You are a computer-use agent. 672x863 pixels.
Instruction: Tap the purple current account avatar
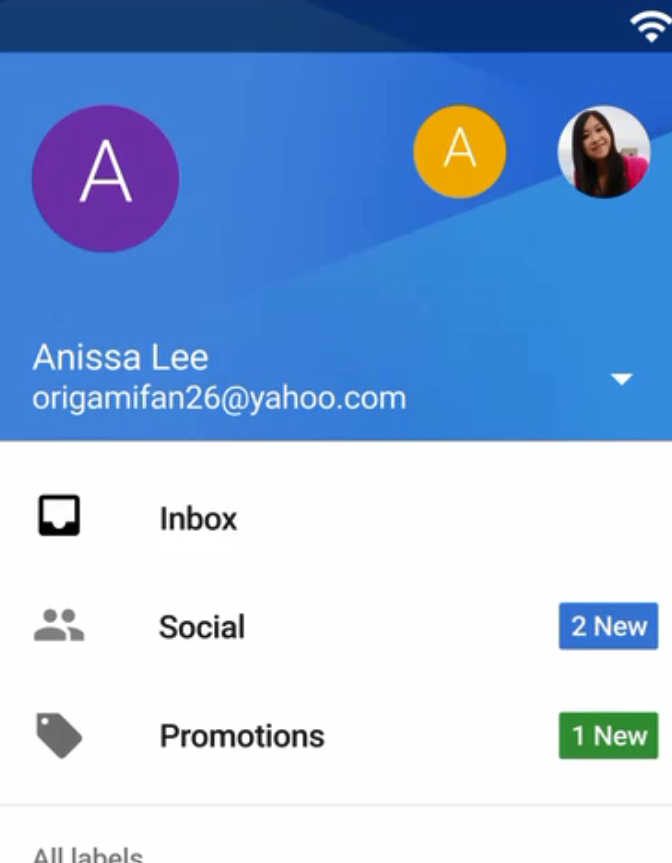coord(105,178)
